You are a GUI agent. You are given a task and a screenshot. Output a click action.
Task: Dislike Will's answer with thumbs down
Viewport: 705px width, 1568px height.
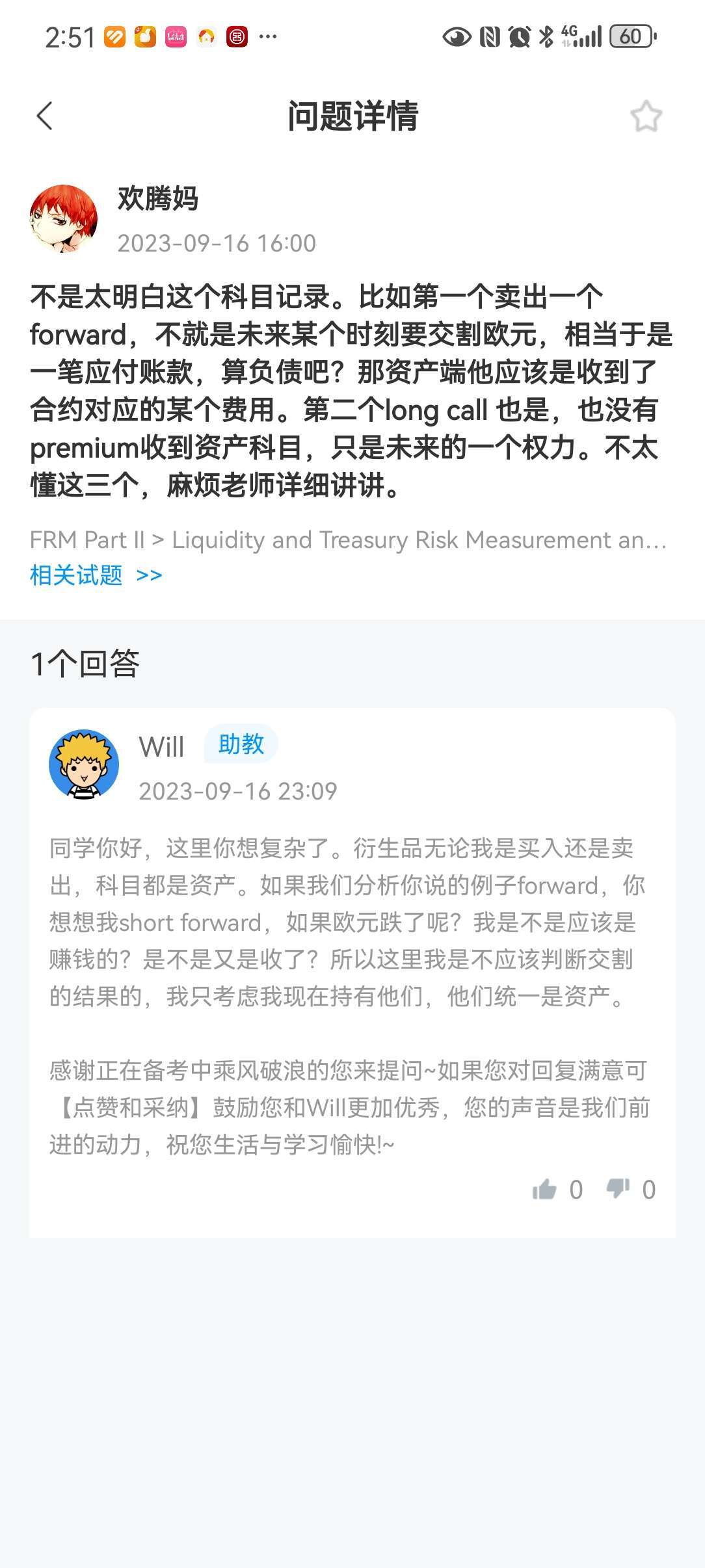618,1188
